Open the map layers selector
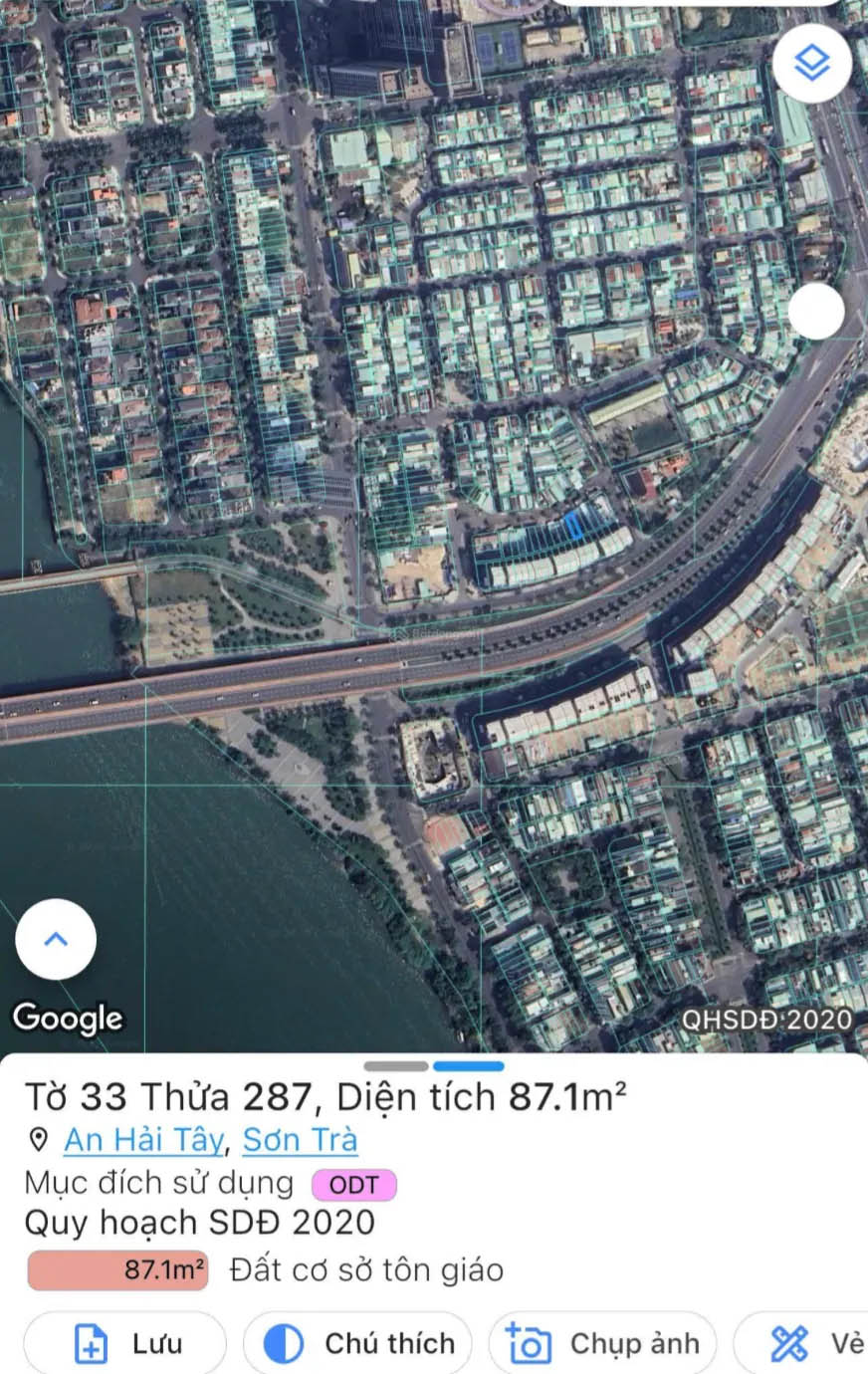Screen dimensions: 868x1374 click(811, 64)
